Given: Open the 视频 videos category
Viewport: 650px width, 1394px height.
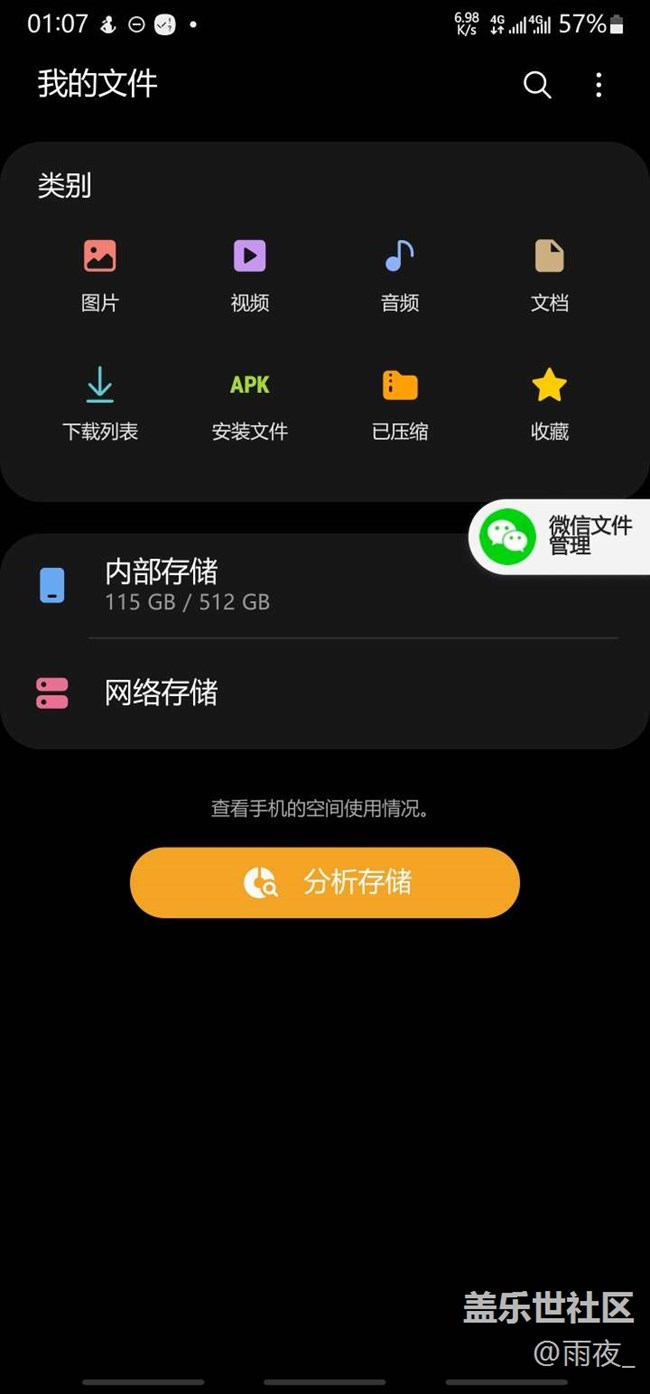Looking at the screenshot, I should click(x=249, y=276).
